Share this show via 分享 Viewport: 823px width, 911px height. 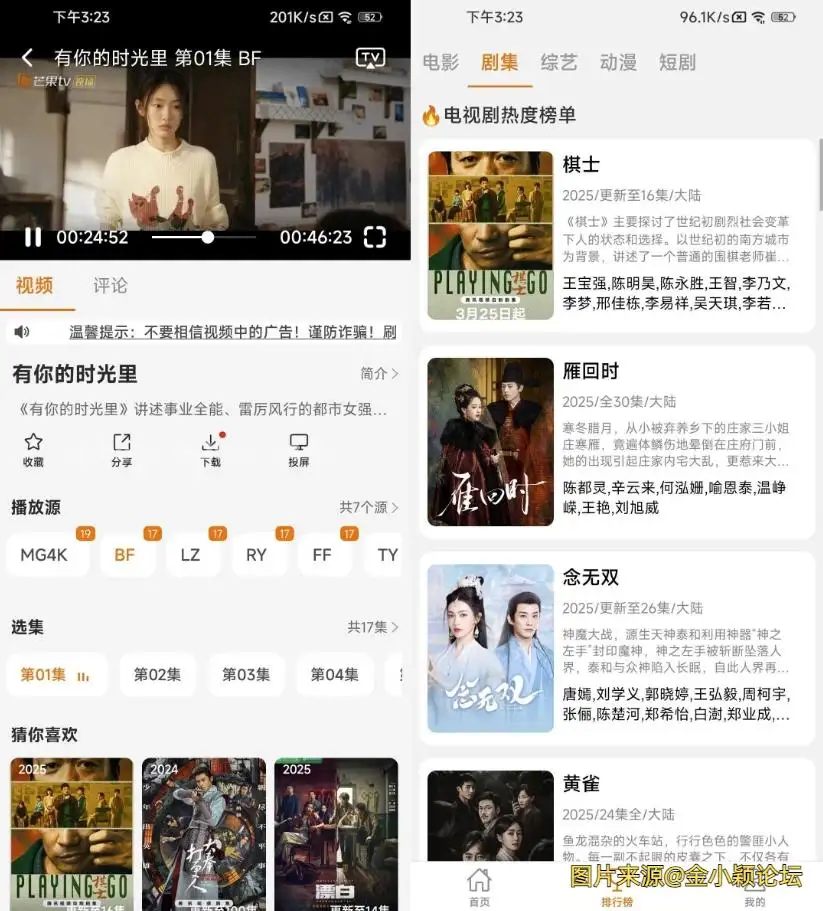[122, 450]
